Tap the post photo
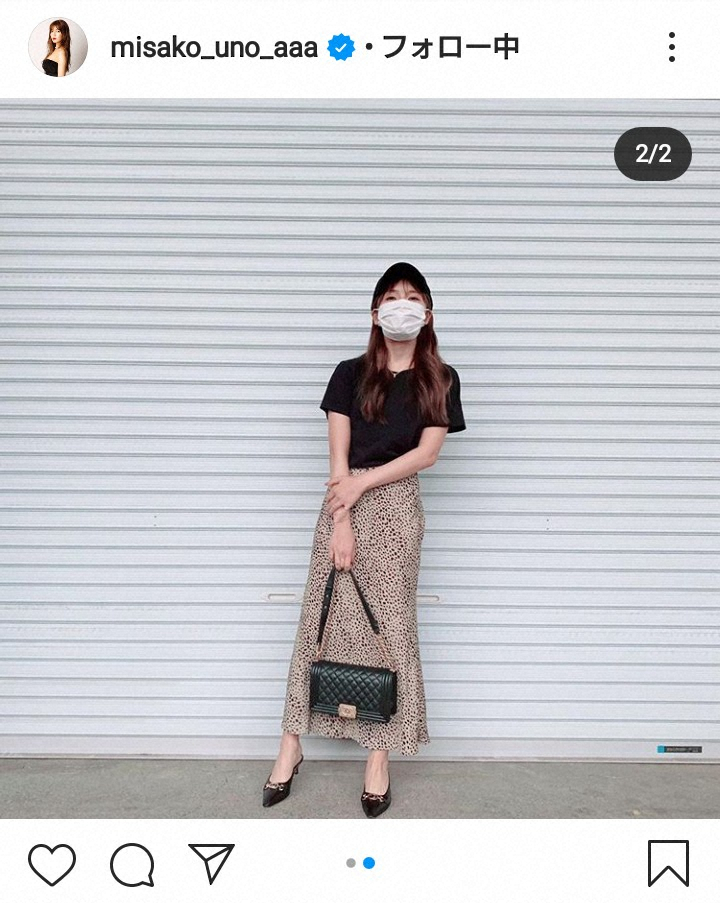This screenshot has height=903, width=720. [x=360, y=458]
